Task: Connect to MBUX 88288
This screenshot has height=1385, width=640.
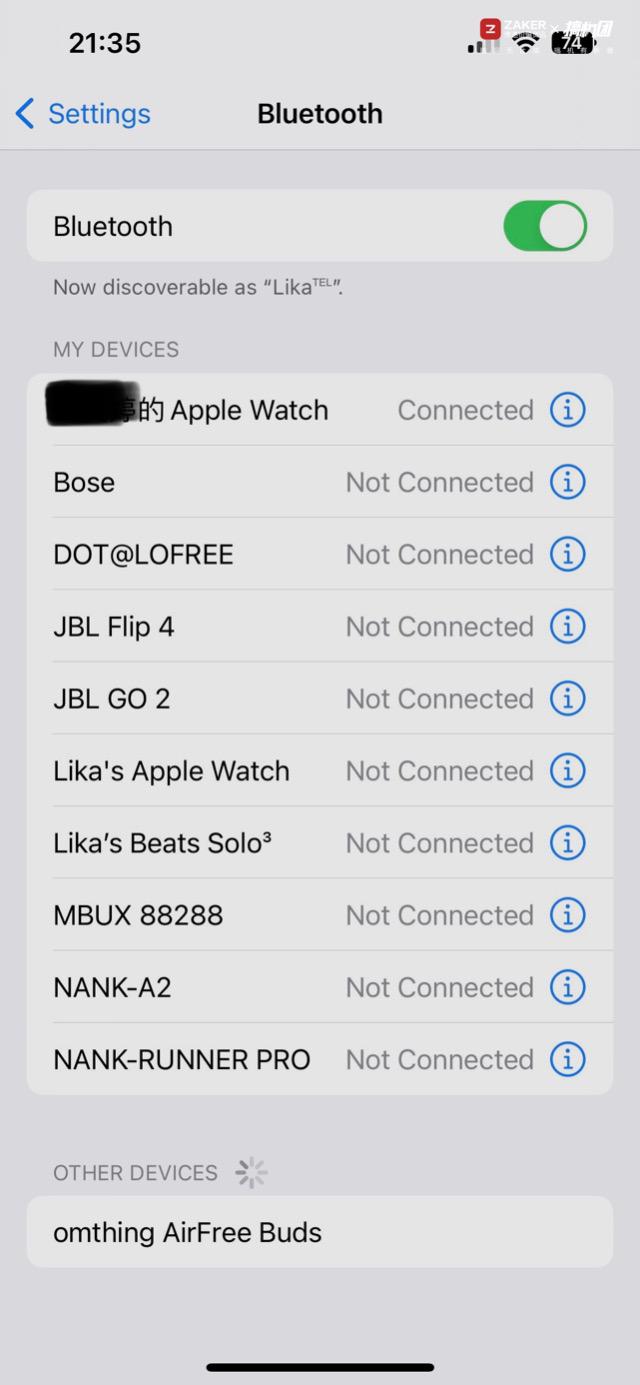Action: [320, 915]
